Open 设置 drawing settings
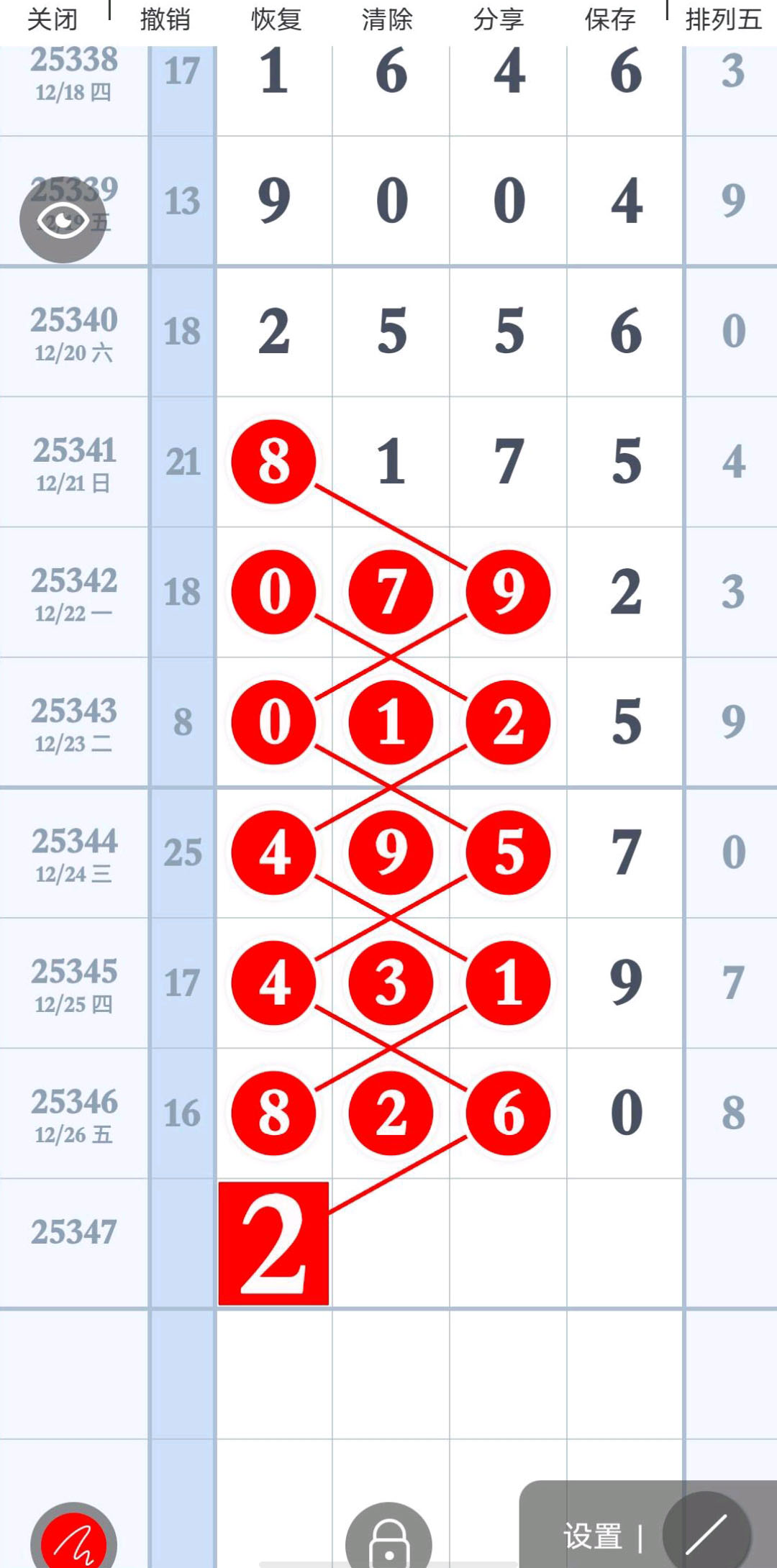 point(593,1536)
